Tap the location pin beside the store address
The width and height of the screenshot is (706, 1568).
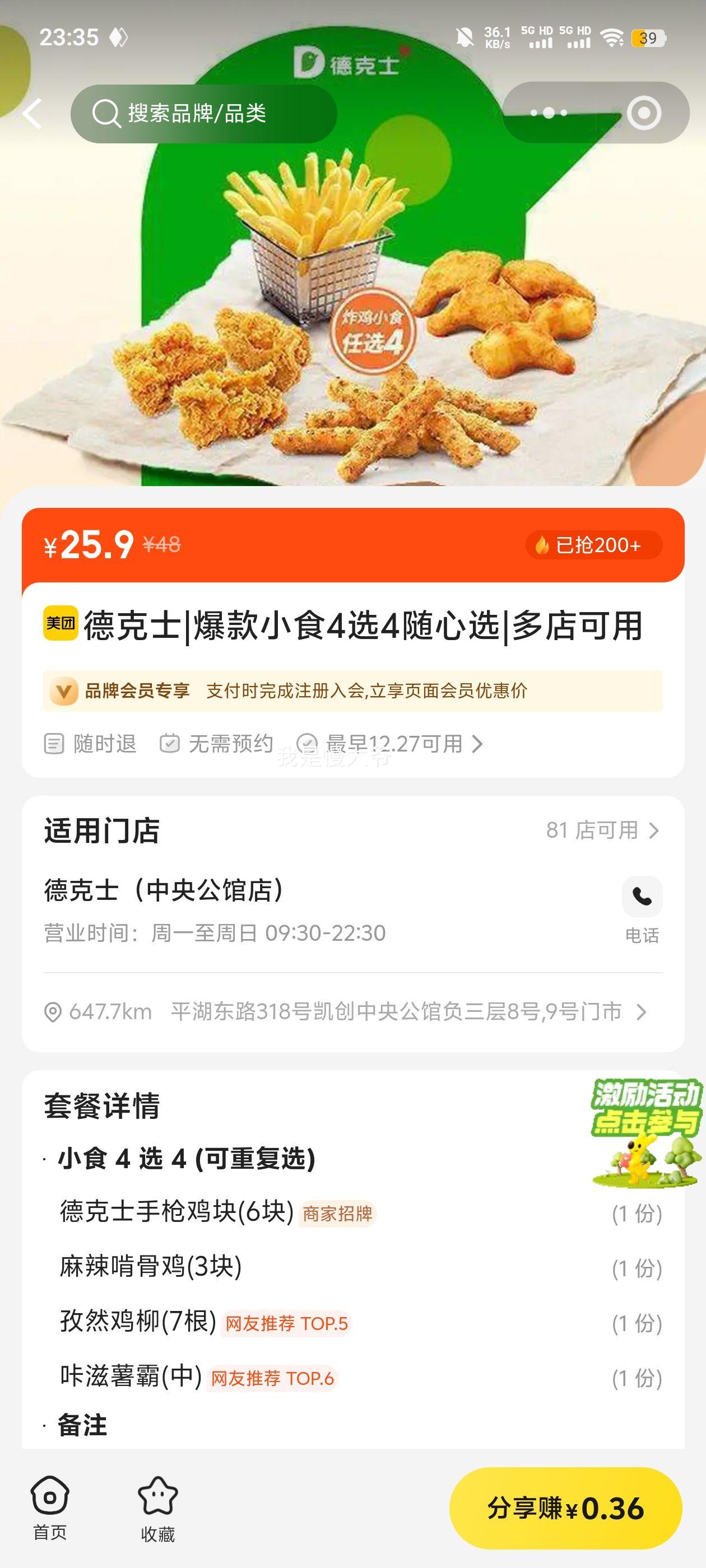[x=54, y=1012]
